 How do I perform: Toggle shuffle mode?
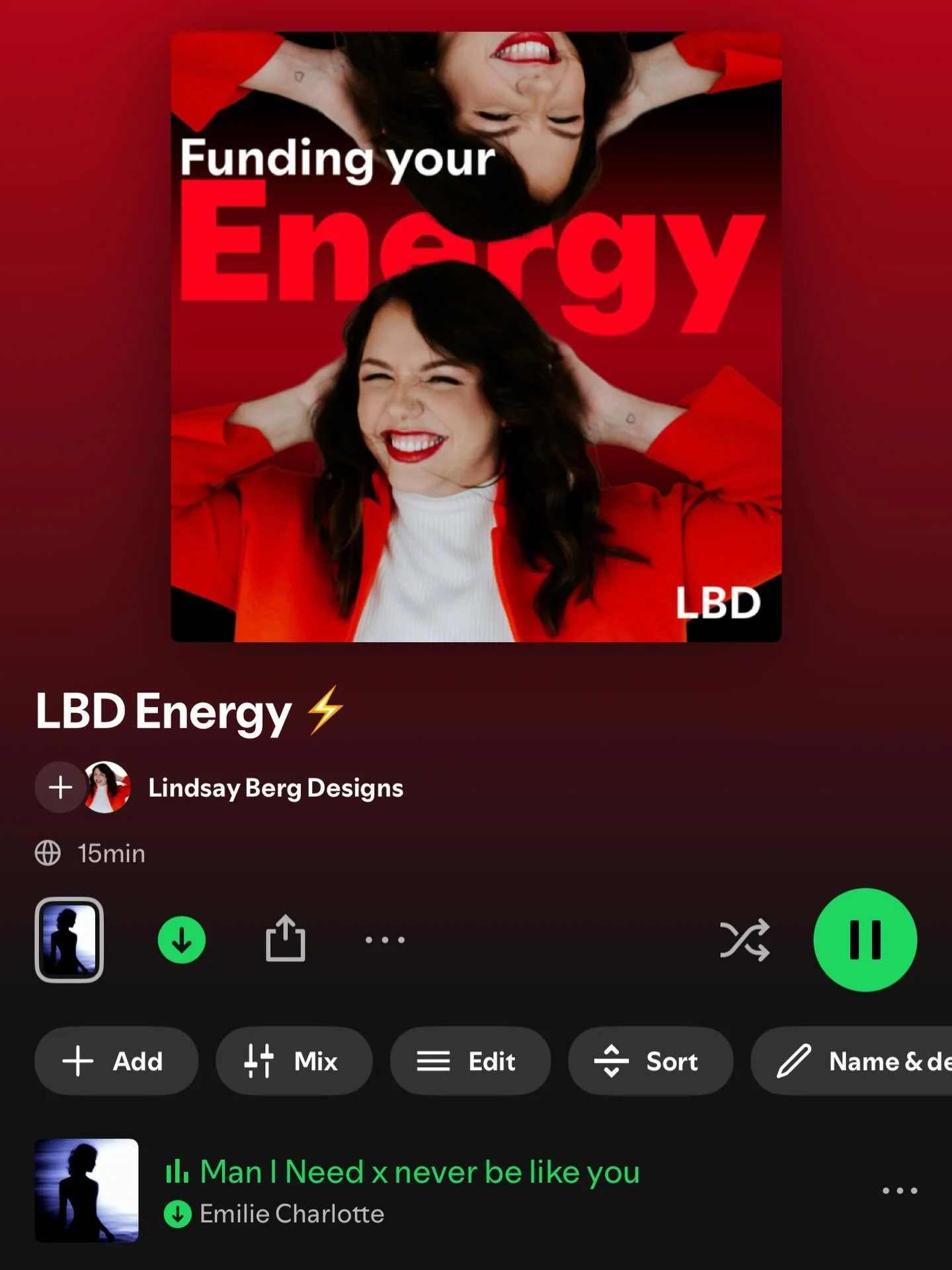tap(745, 939)
